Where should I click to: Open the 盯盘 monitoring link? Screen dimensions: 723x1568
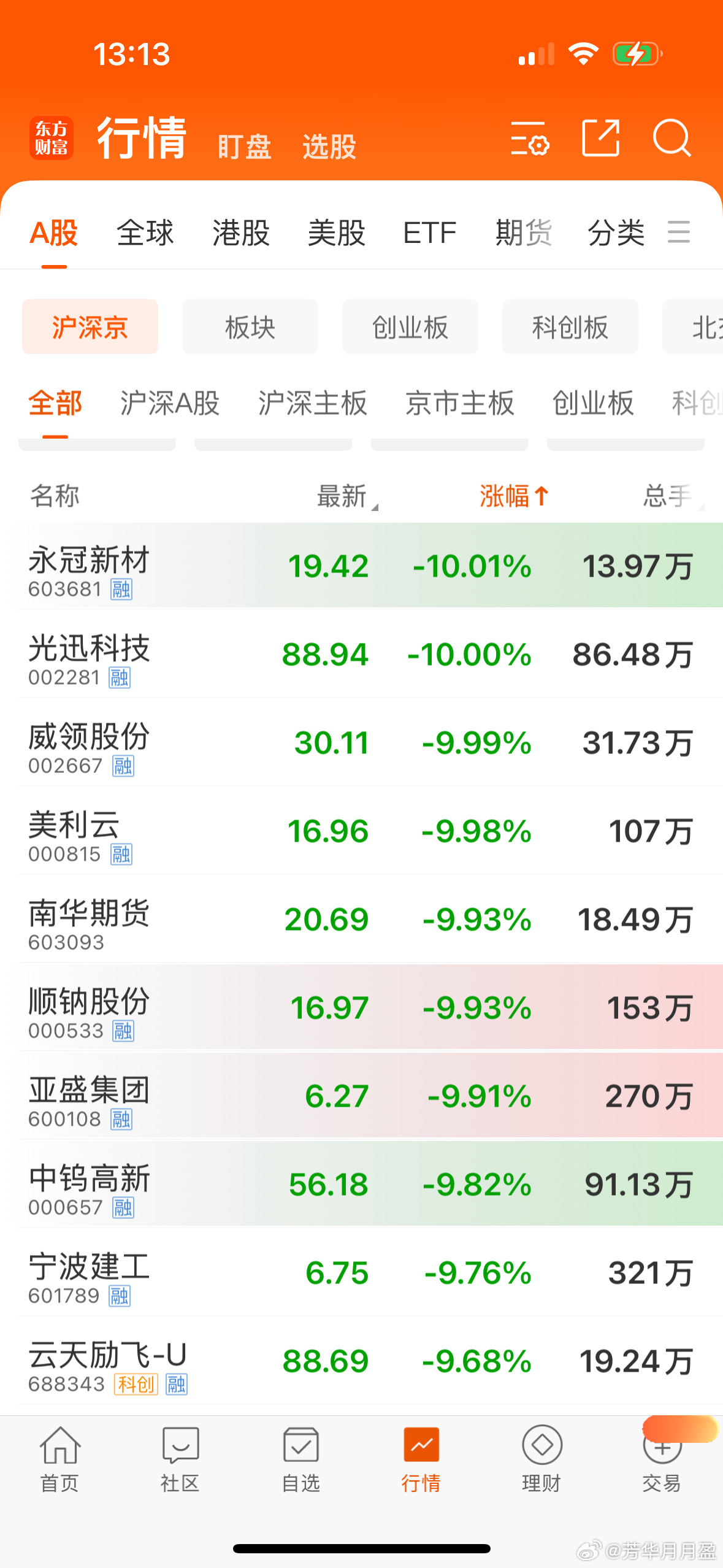tap(243, 146)
